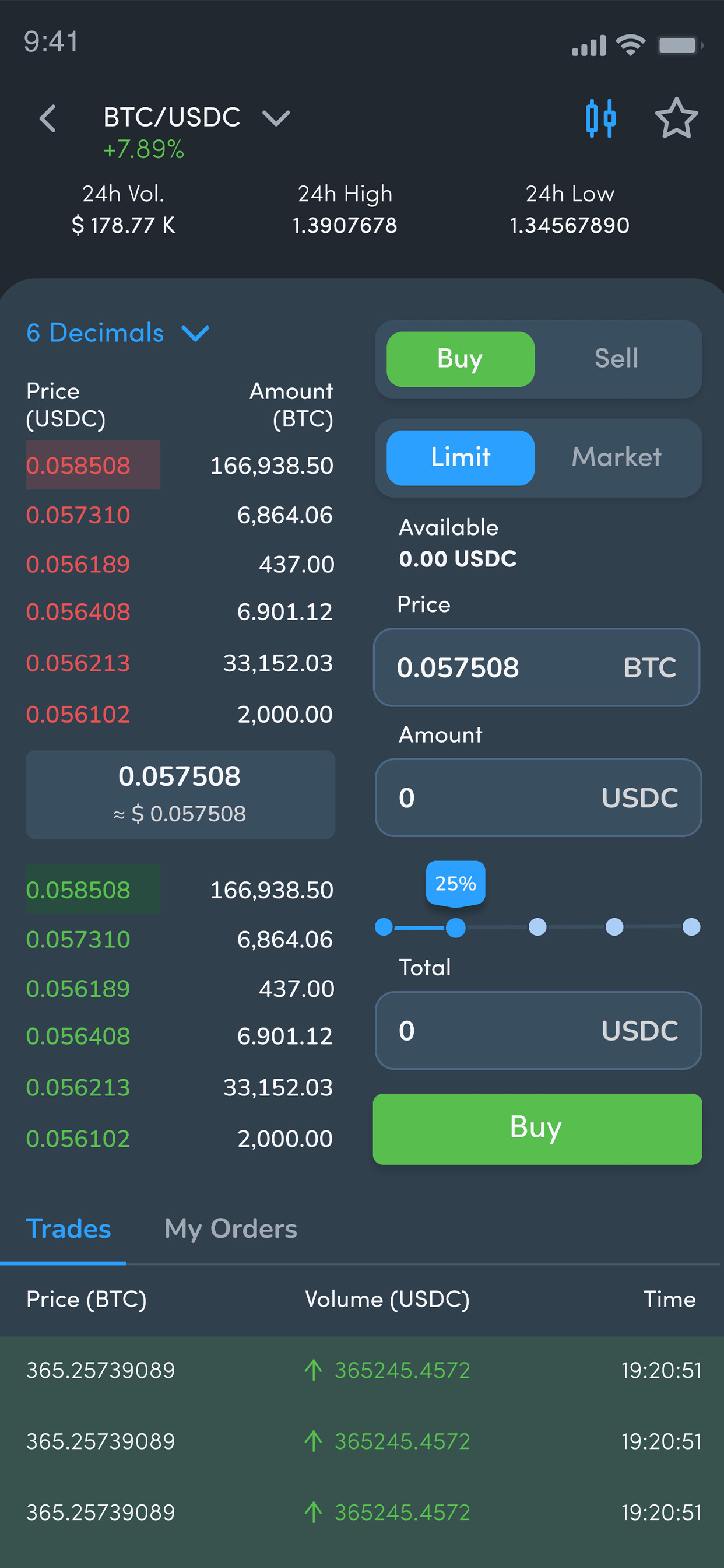Tap the Total input field

[539, 1031]
